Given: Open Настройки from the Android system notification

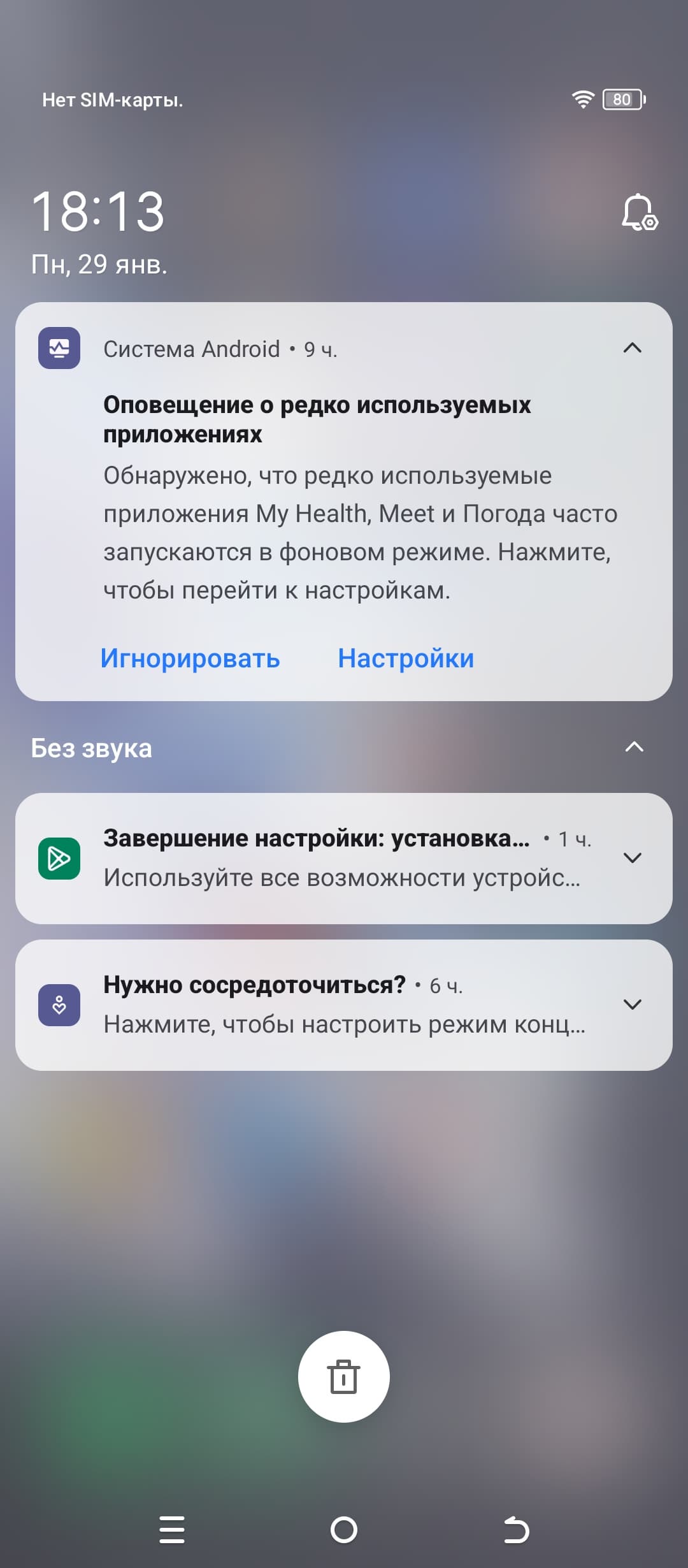Looking at the screenshot, I should tap(406, 658).
